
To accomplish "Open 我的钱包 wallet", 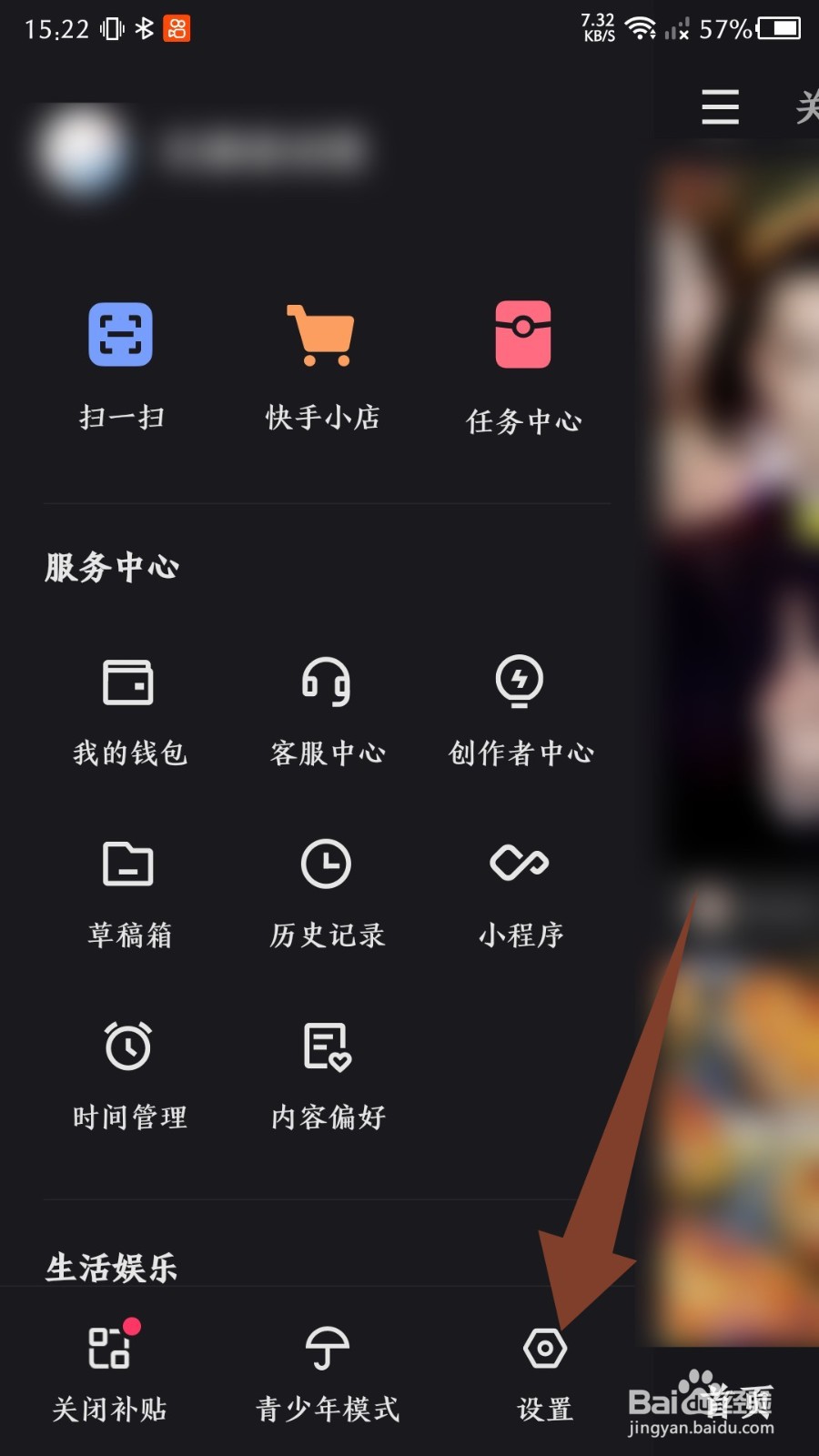I will (130, 710).
